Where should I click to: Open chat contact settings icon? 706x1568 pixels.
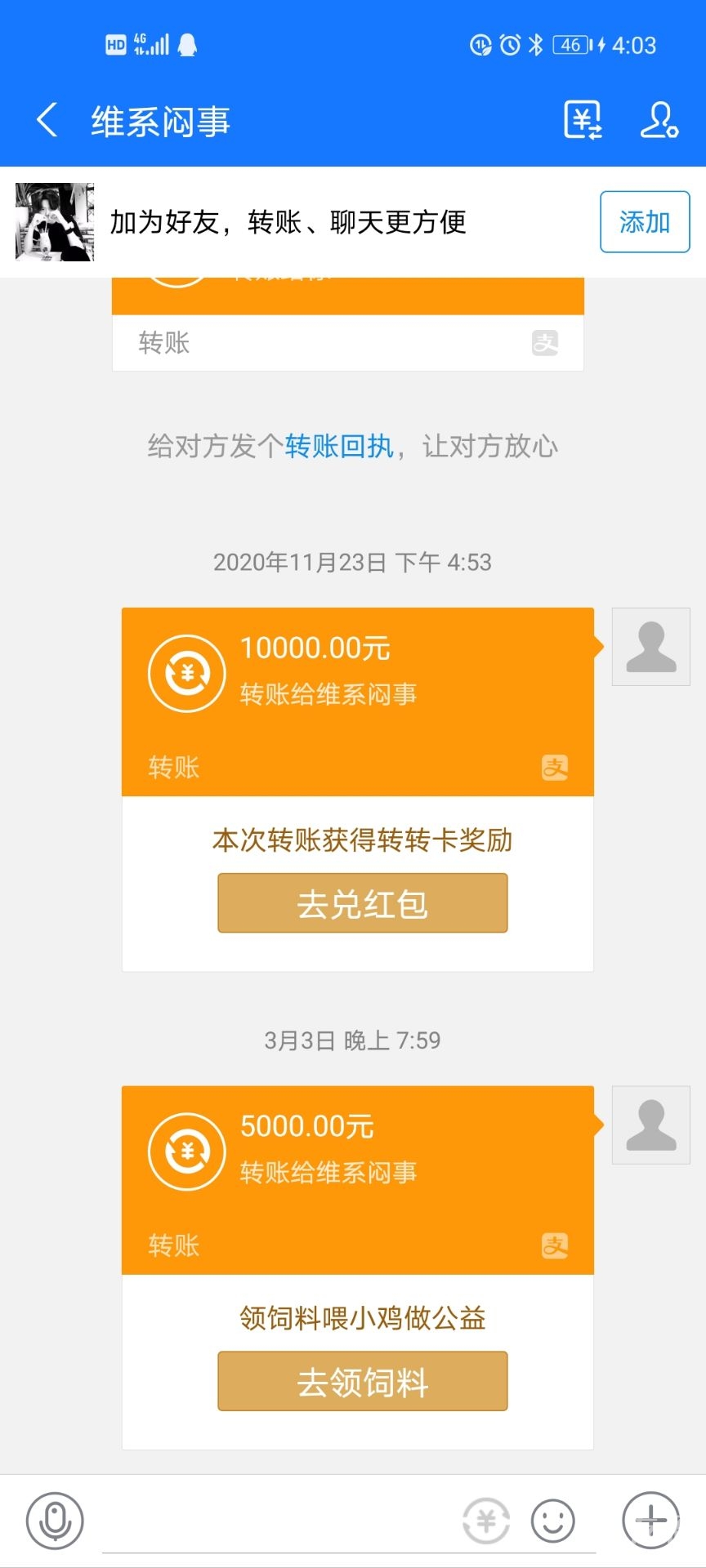coord(659,121)
